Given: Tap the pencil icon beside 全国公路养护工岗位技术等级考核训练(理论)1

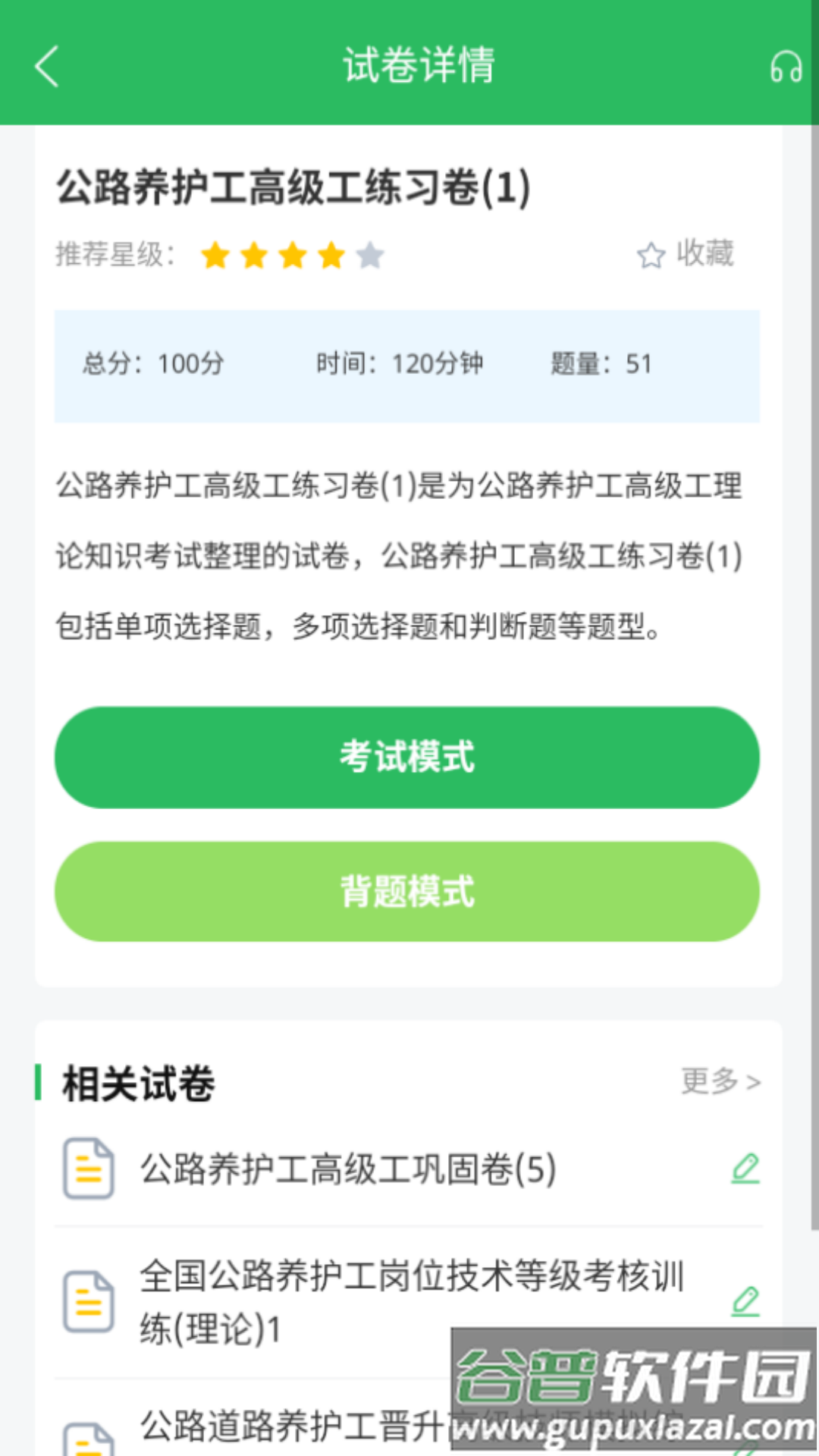Looking at the screenshot, I should pos(745,1301).
